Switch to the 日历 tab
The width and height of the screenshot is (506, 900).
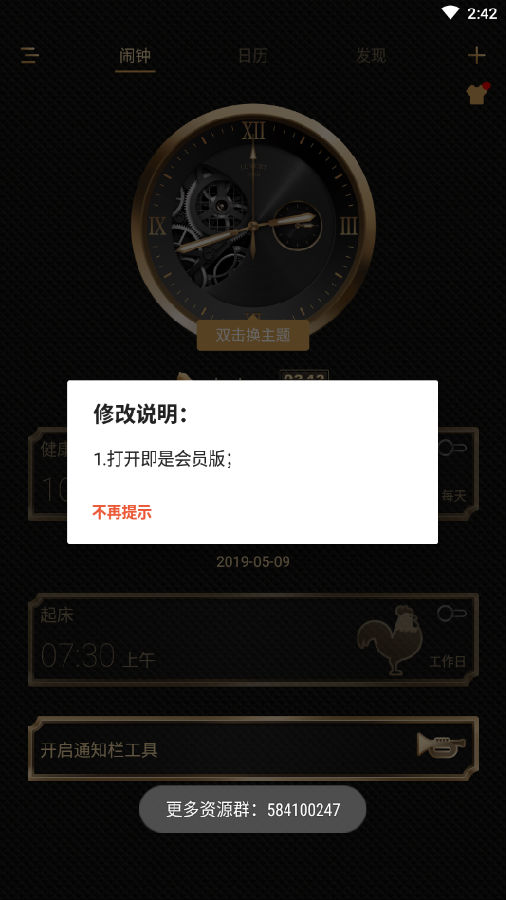252,56
